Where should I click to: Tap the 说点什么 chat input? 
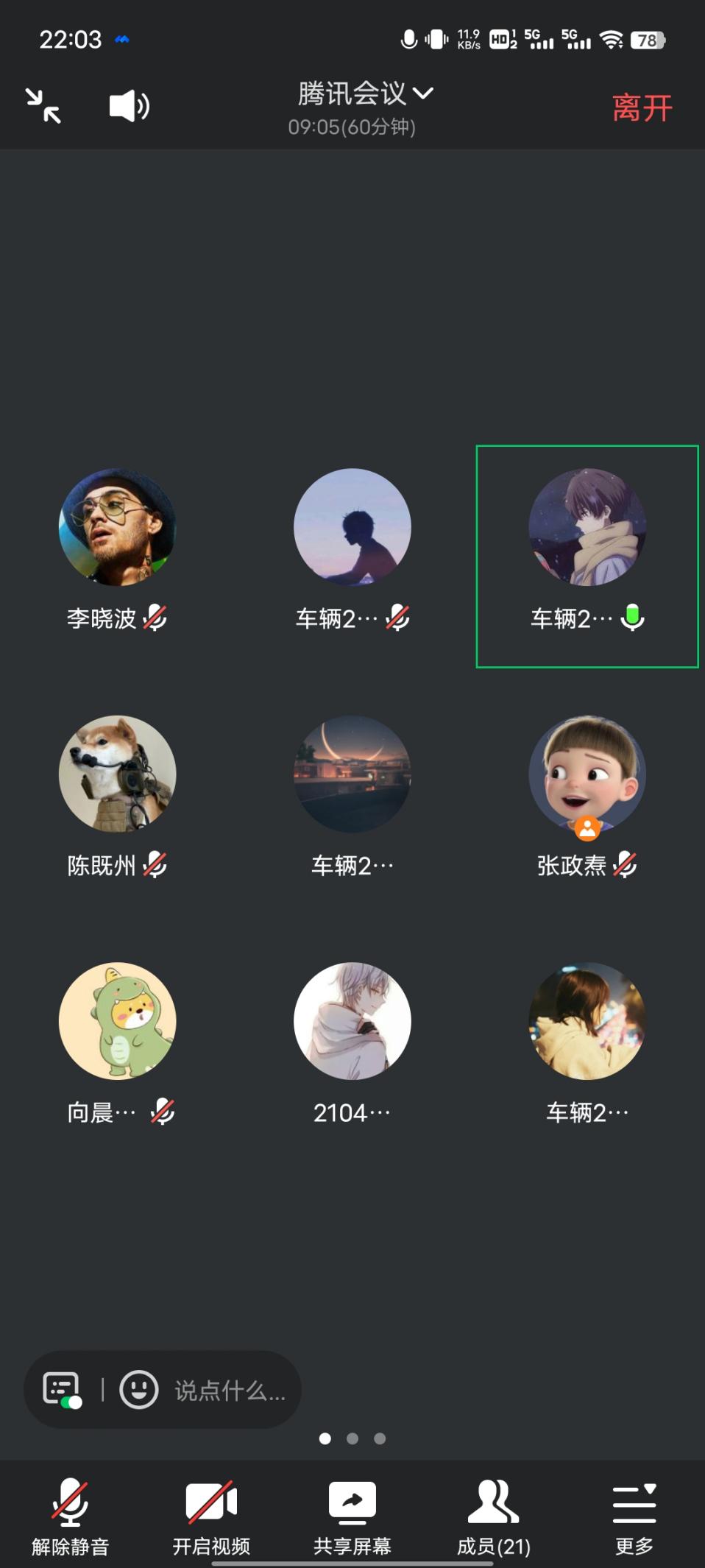230,1391
